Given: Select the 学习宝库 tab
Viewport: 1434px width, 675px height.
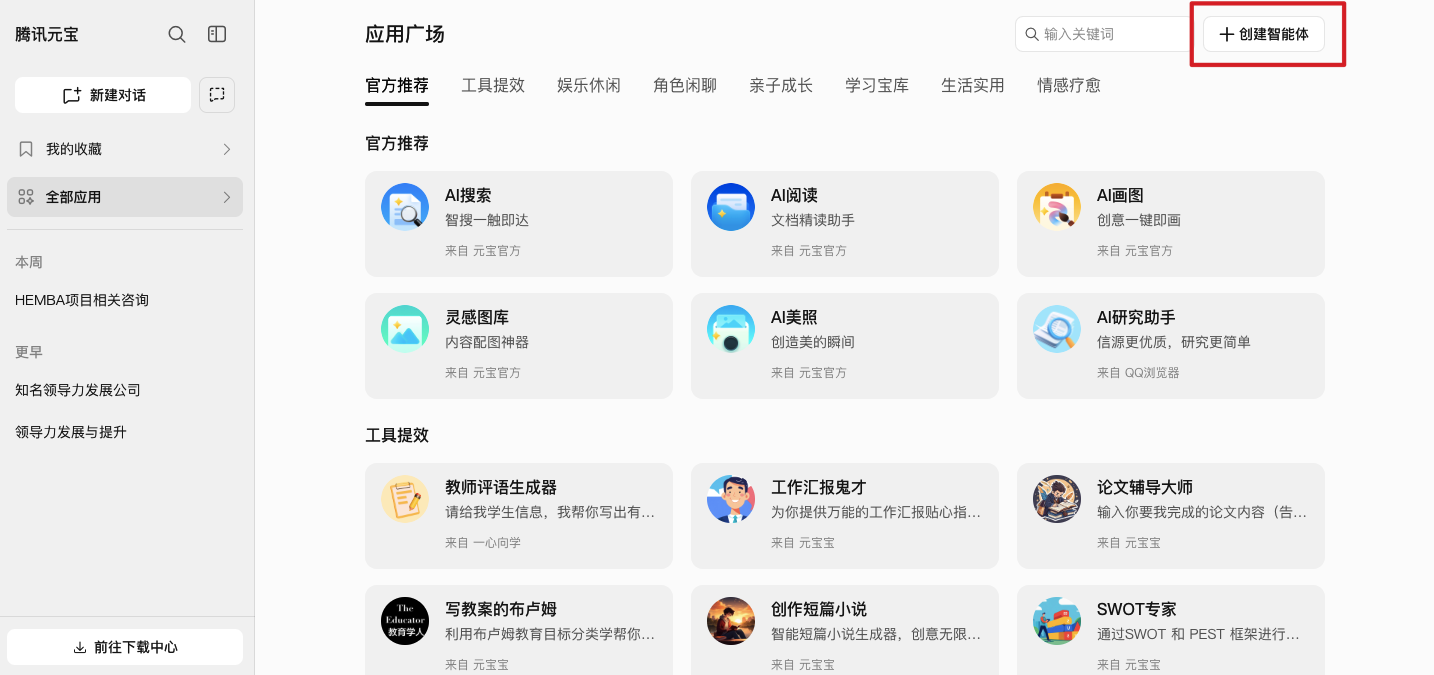Looking at the screenshot, I should (877, 85).
